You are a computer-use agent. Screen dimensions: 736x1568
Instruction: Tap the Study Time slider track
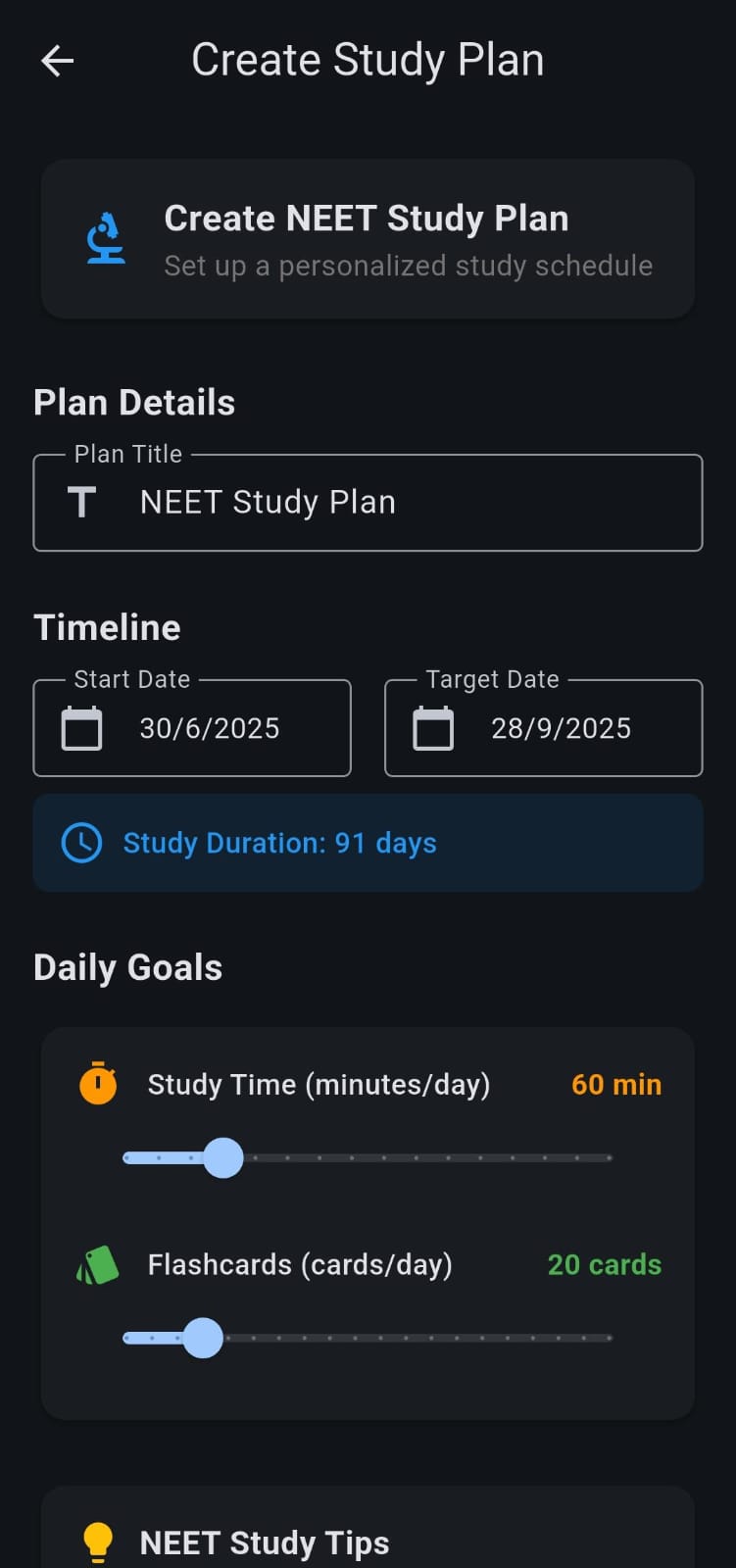(368, 1157)
